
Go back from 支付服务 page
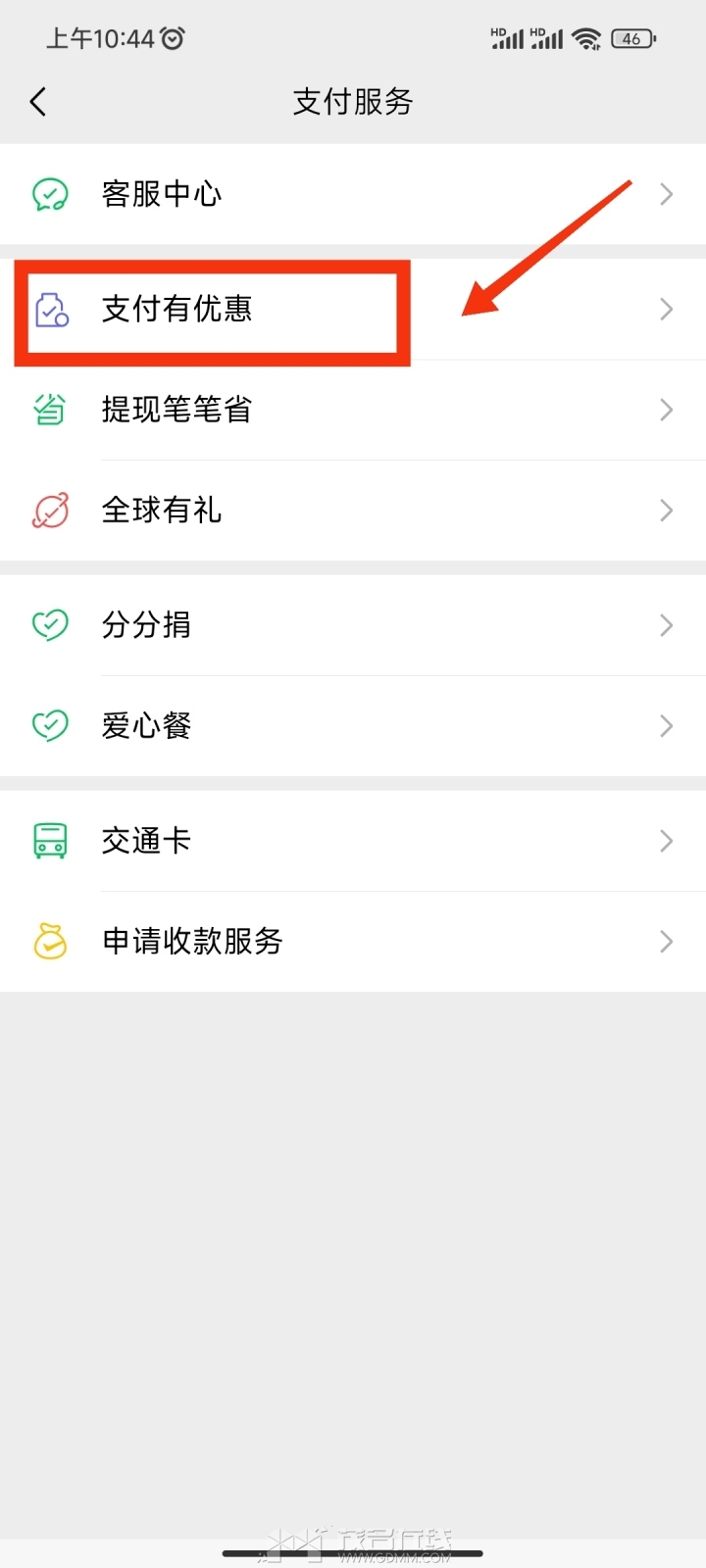click(38, 101)
